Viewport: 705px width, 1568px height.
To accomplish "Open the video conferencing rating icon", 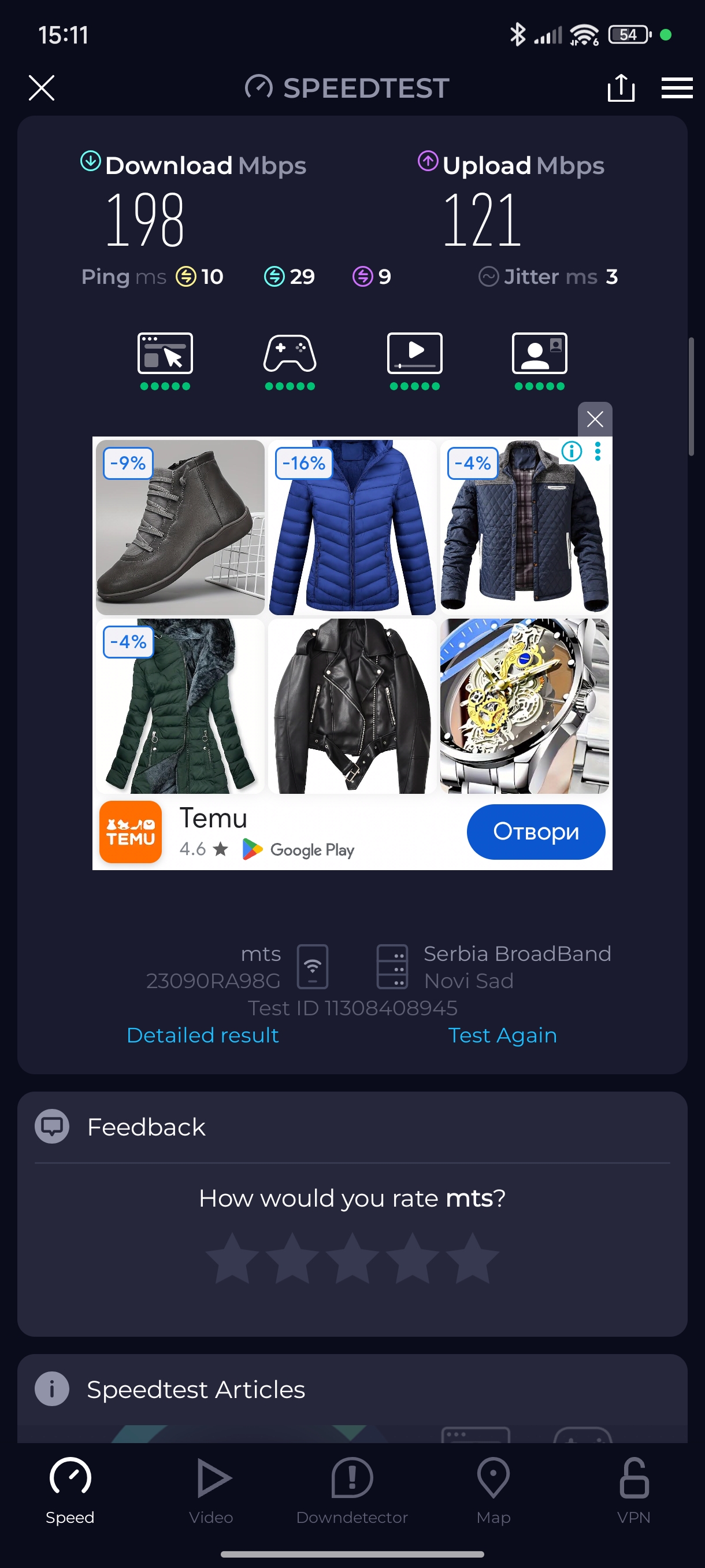I will pyautogui.click(x=539, y=354).
